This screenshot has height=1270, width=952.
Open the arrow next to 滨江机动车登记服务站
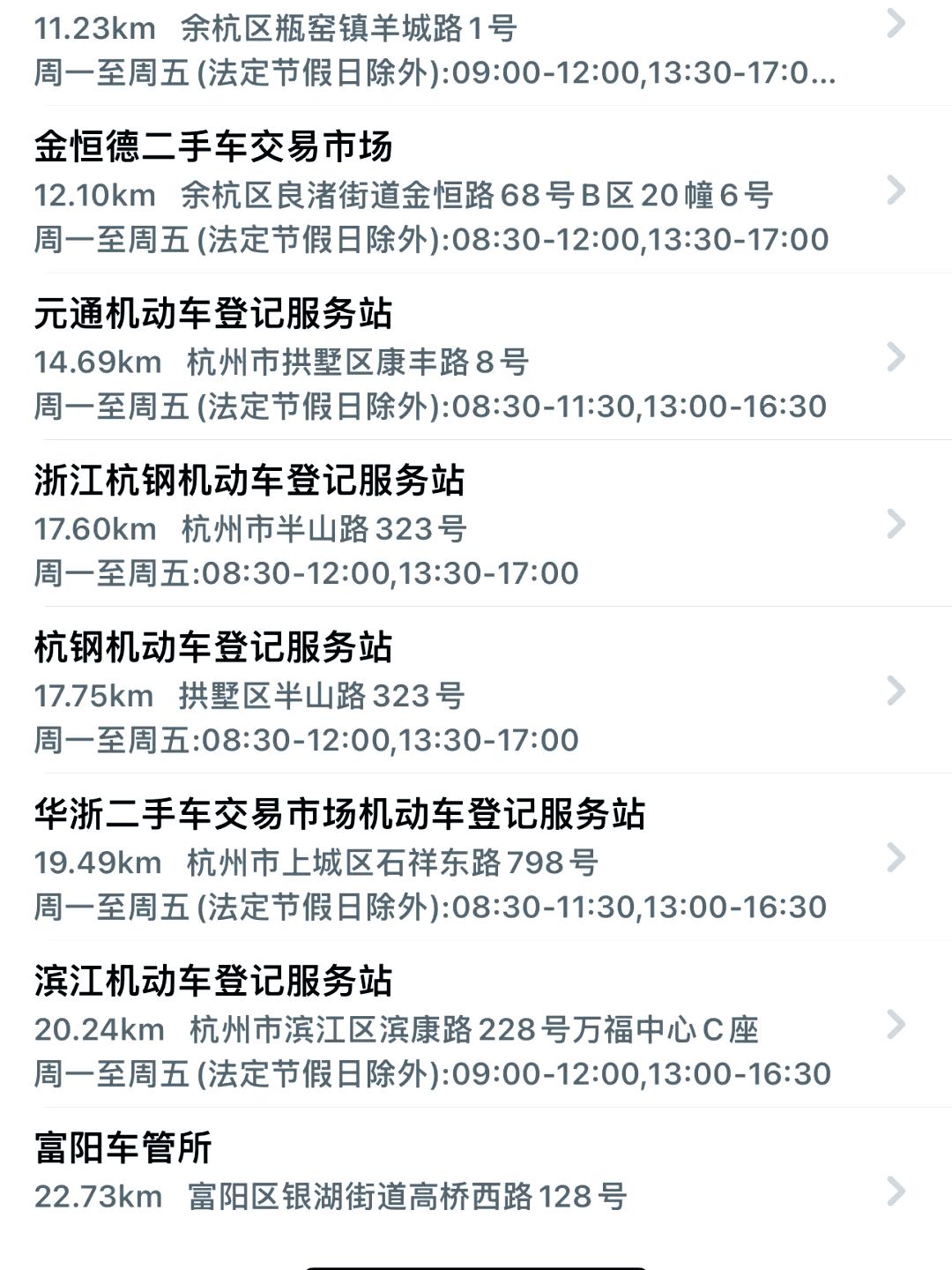click(x=897, y=1024)
